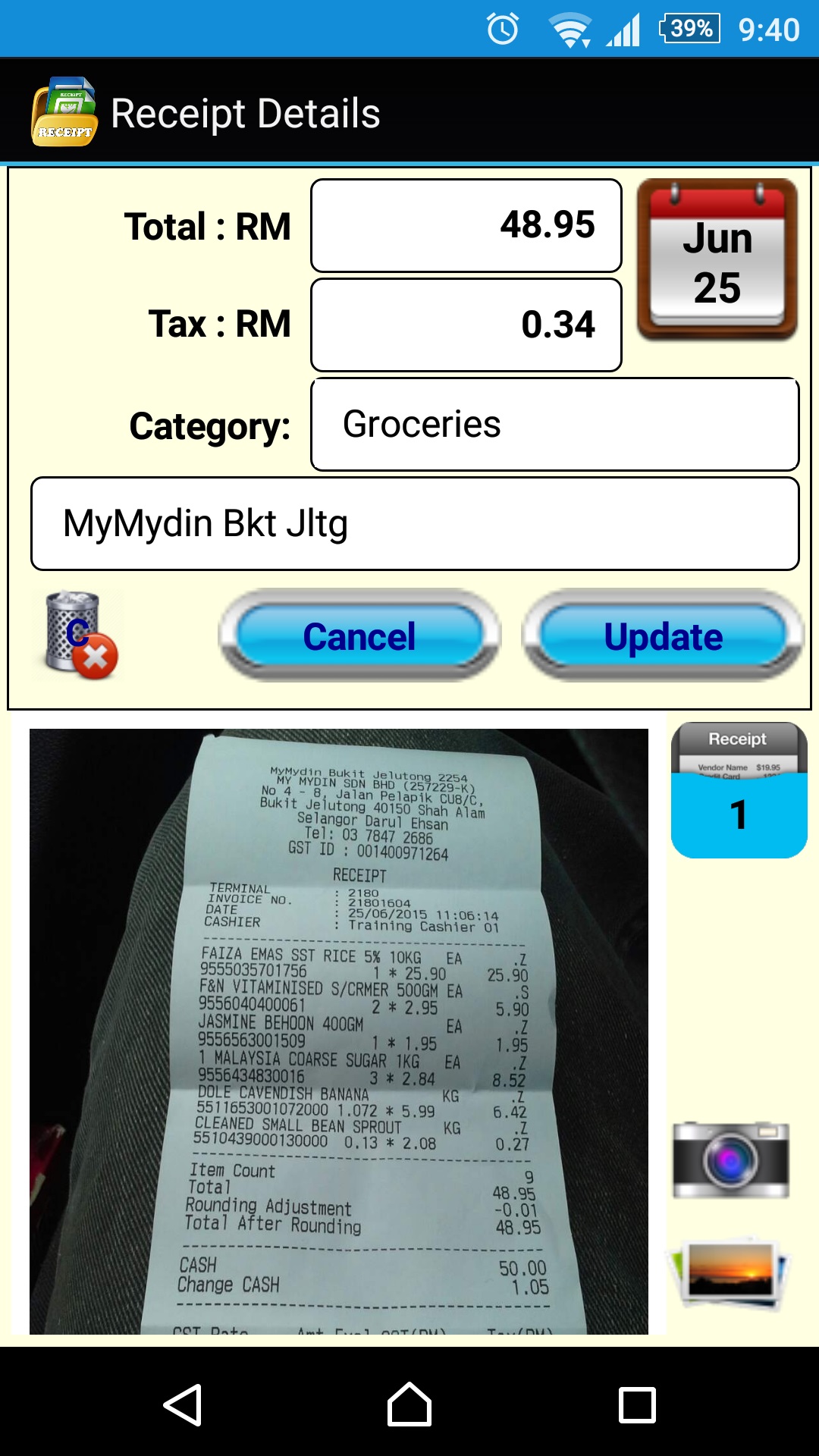This screenshot has height=1456, width=819.
Task: Take a new photo with the camera
Action: pos(731,1160)
